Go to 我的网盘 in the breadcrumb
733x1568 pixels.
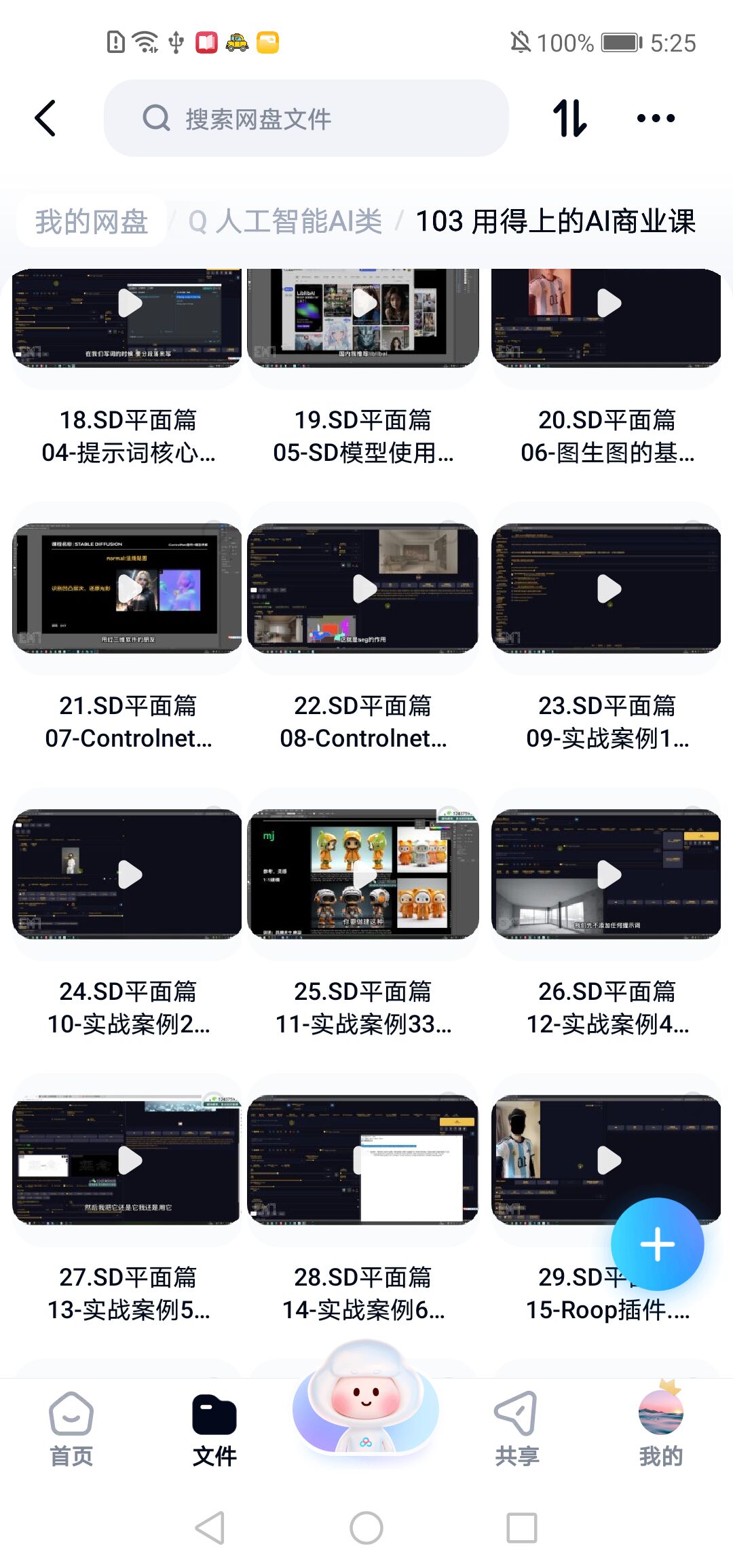pos(92,221)
